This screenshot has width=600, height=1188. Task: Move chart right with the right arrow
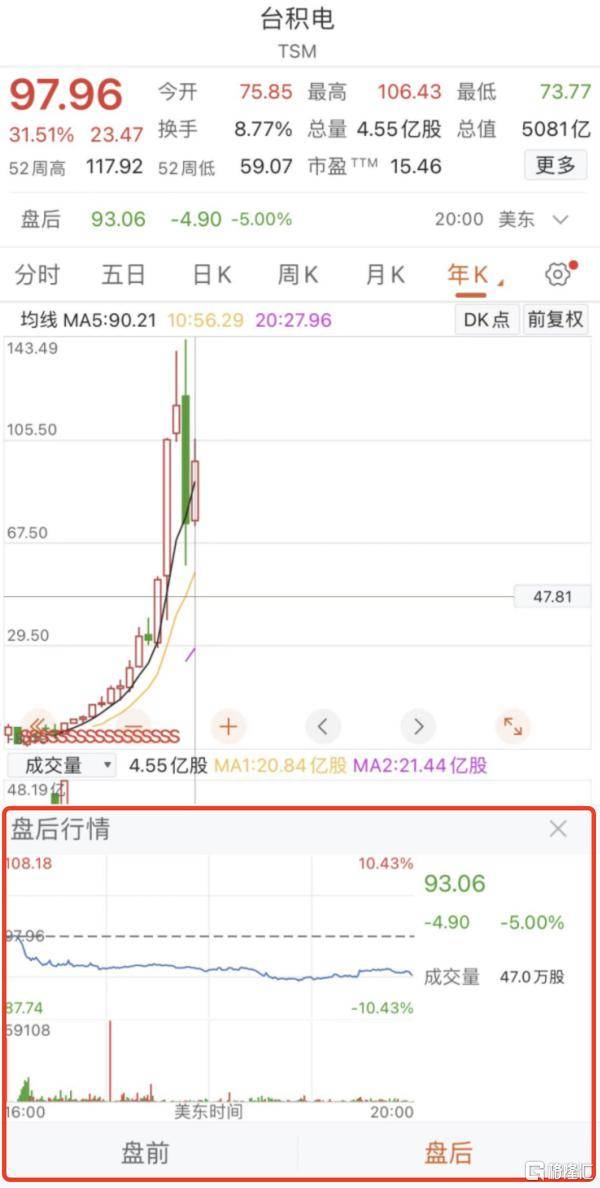(418, 726)
